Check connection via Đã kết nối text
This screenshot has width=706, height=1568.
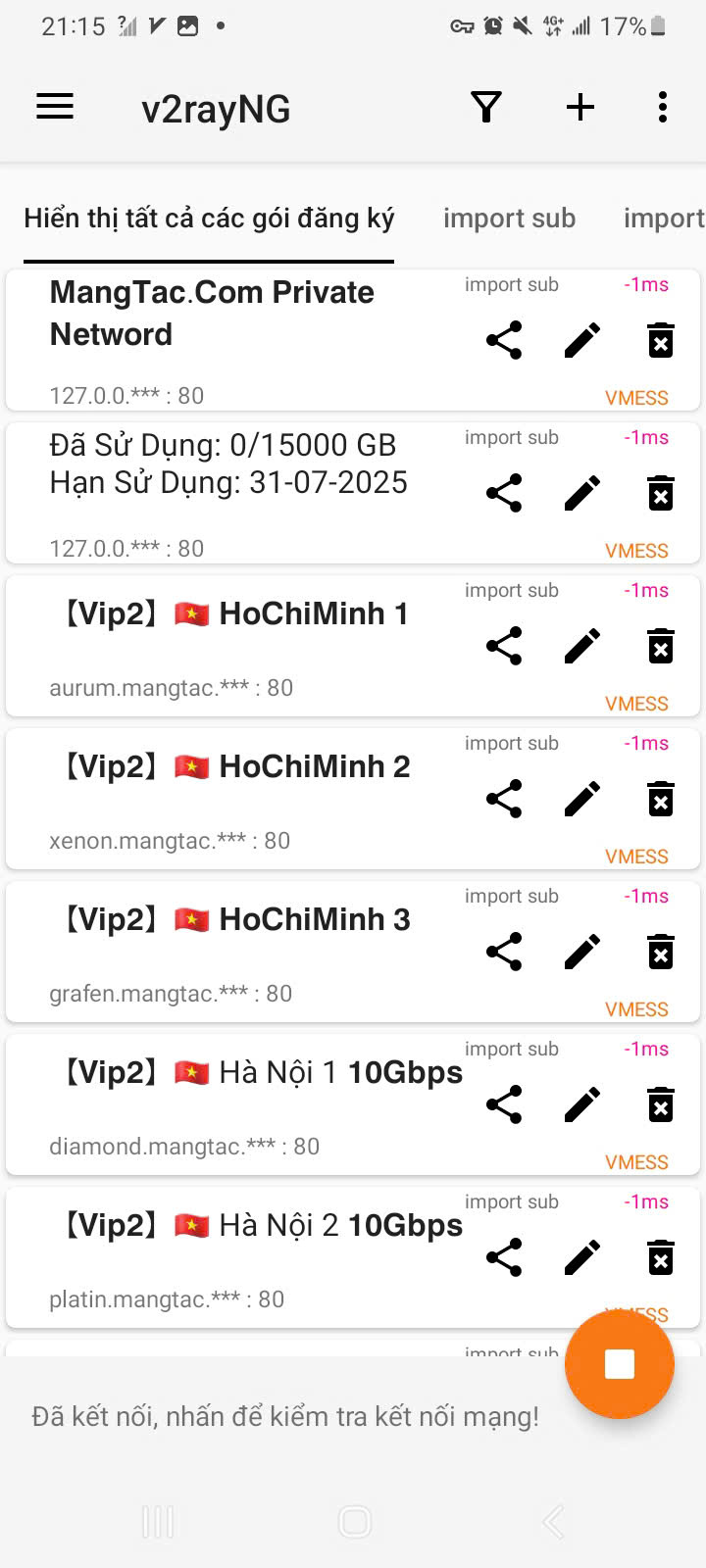(285, 1417)
